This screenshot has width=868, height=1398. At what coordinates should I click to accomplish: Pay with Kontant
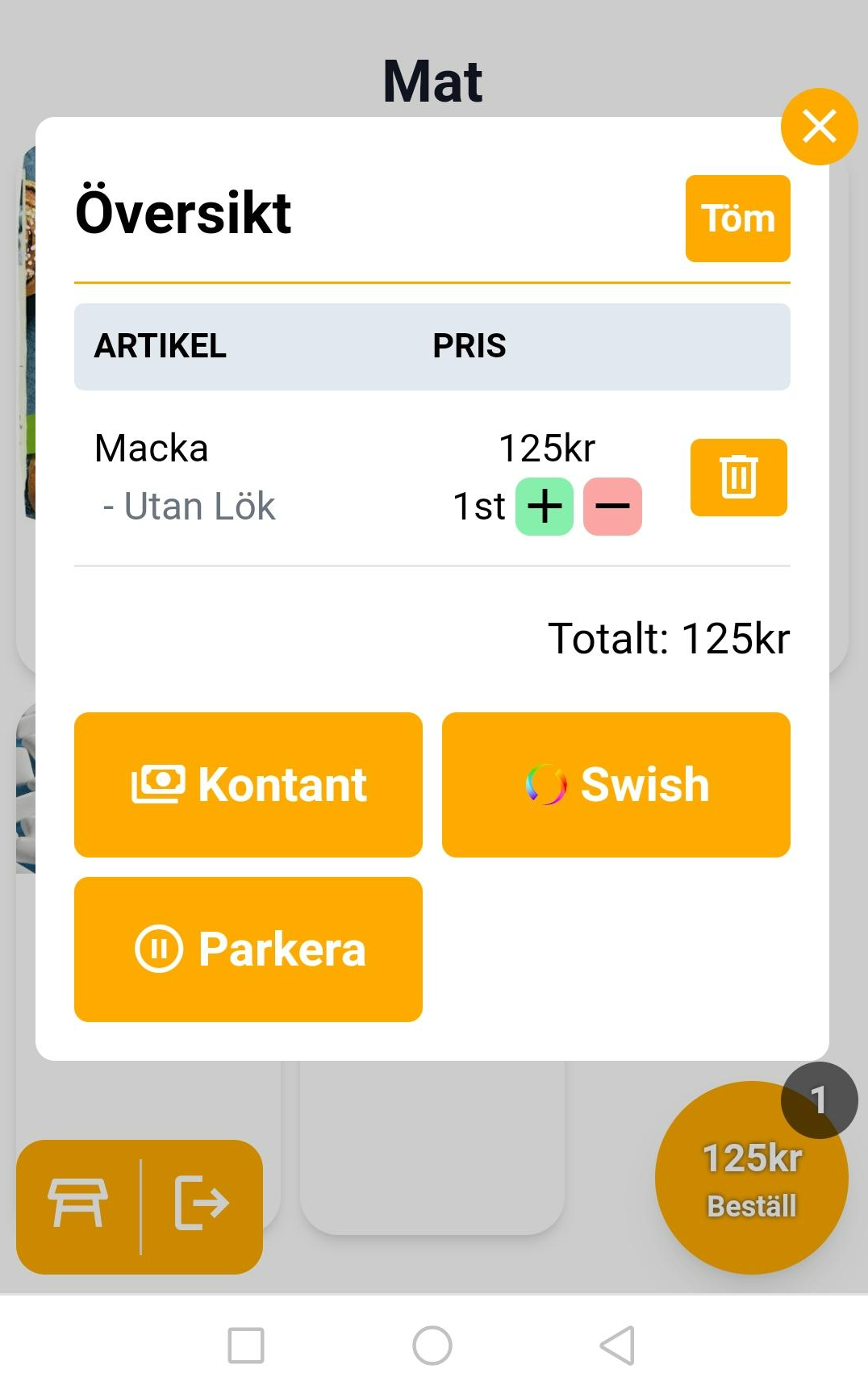click(248, 784)
